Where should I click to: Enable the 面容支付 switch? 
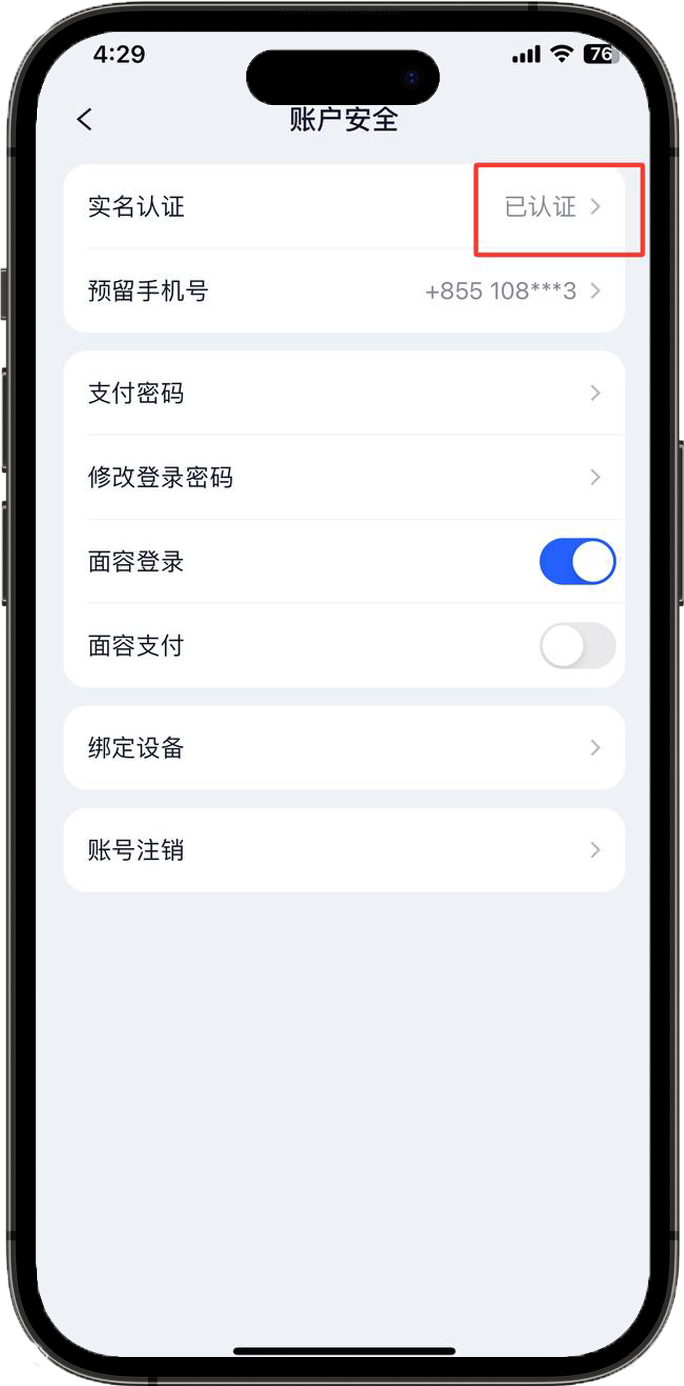(x=577, y=646)
